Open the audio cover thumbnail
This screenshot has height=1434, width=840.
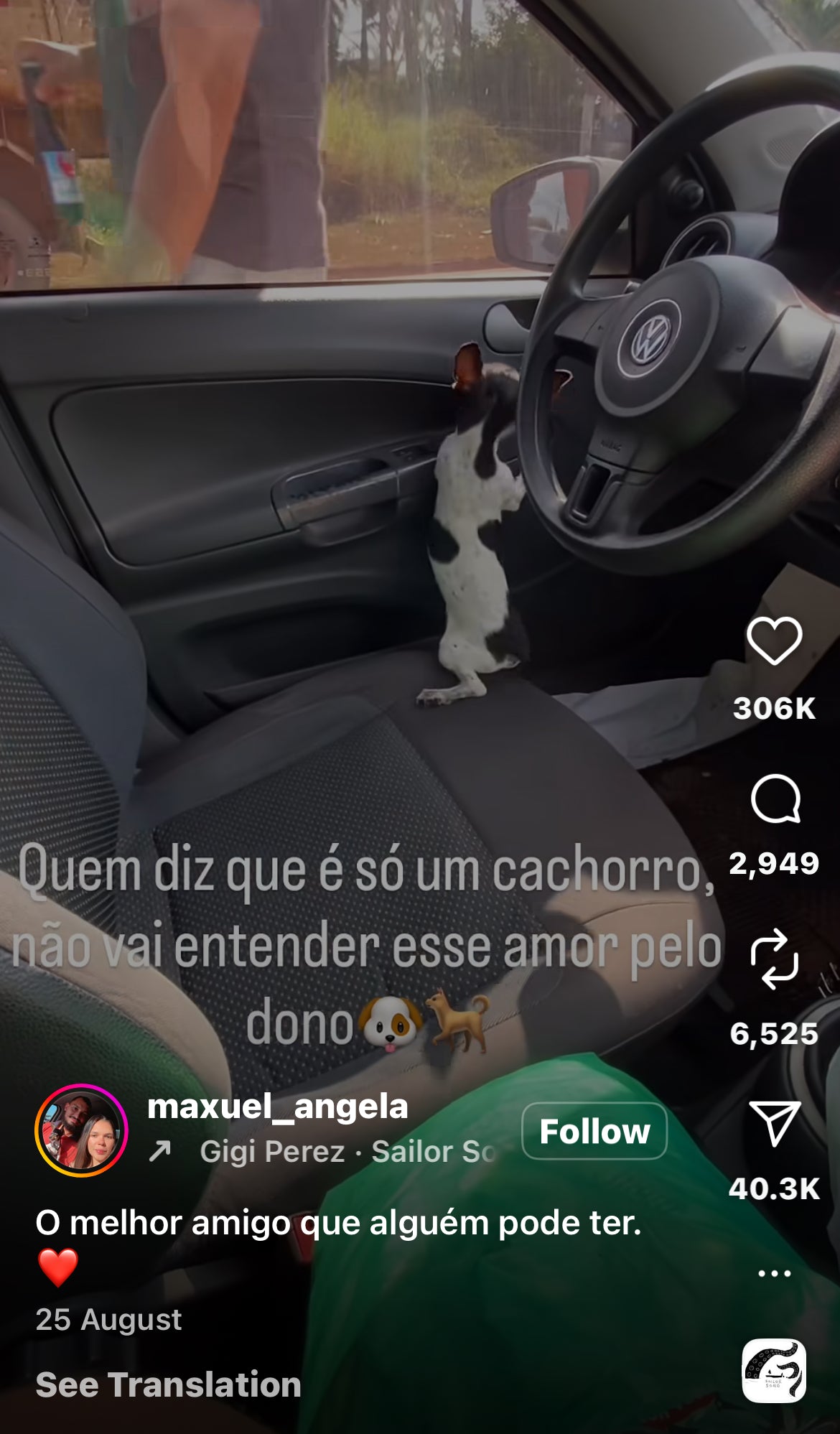pyautogui.click(x=773, y=1370)
